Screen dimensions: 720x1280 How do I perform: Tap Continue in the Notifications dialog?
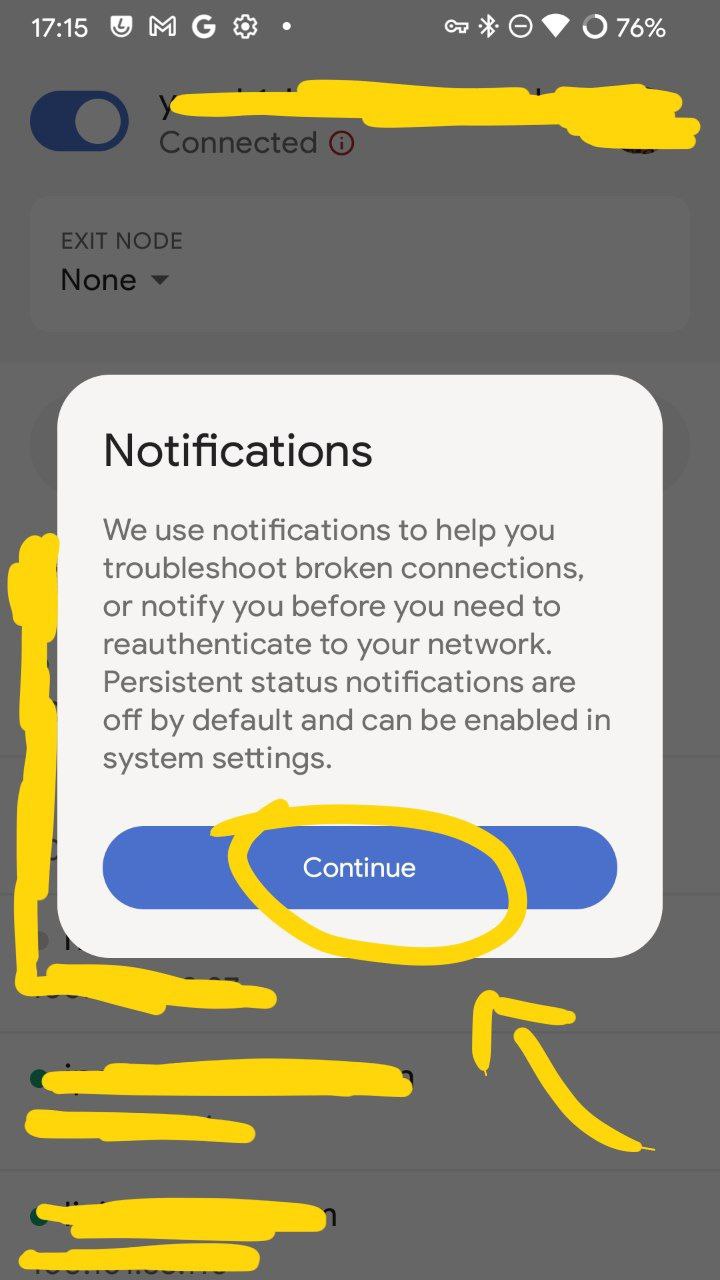coord(359,867)
